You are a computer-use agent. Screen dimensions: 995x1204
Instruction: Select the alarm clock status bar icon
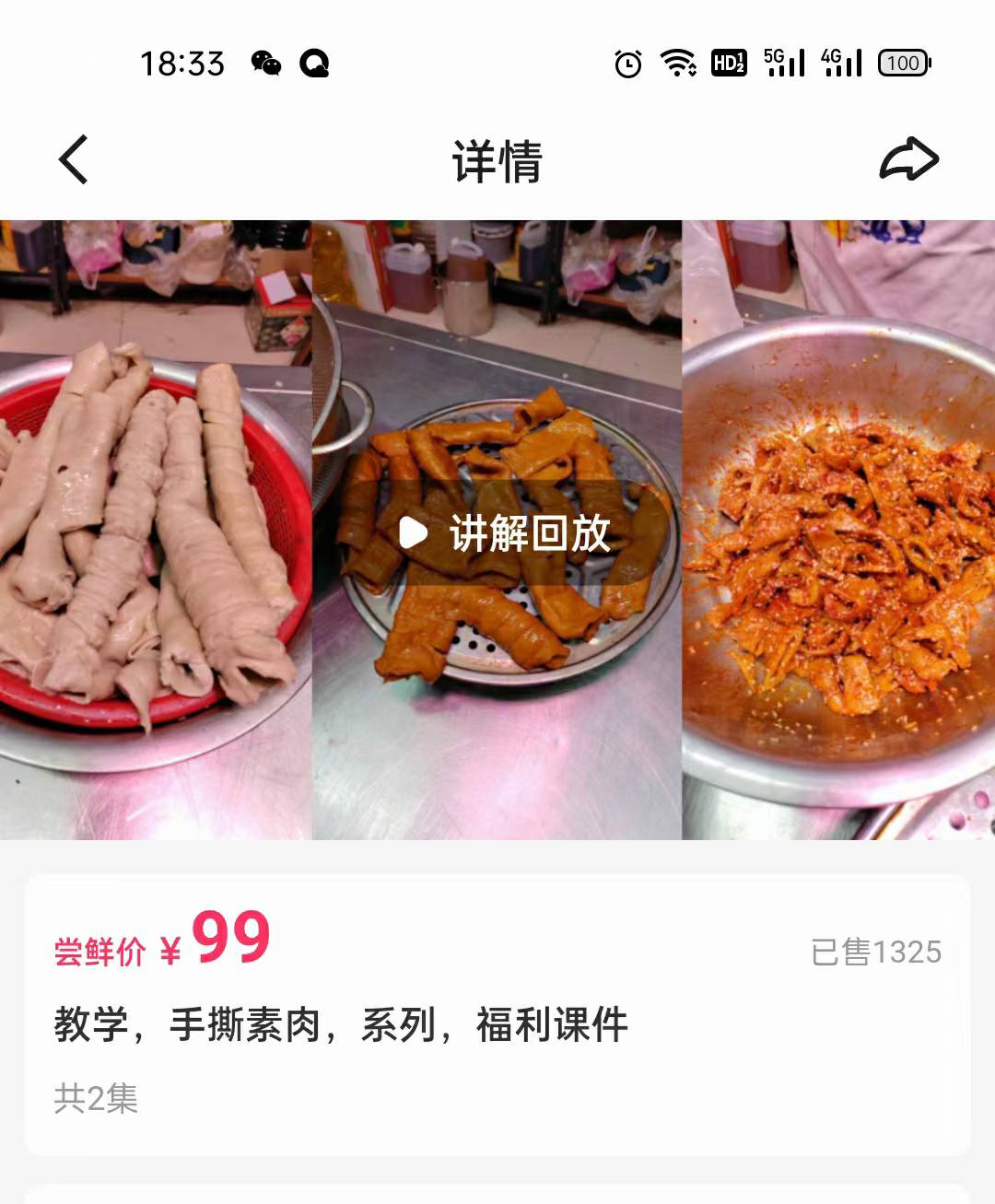click(x=626, y=63)
